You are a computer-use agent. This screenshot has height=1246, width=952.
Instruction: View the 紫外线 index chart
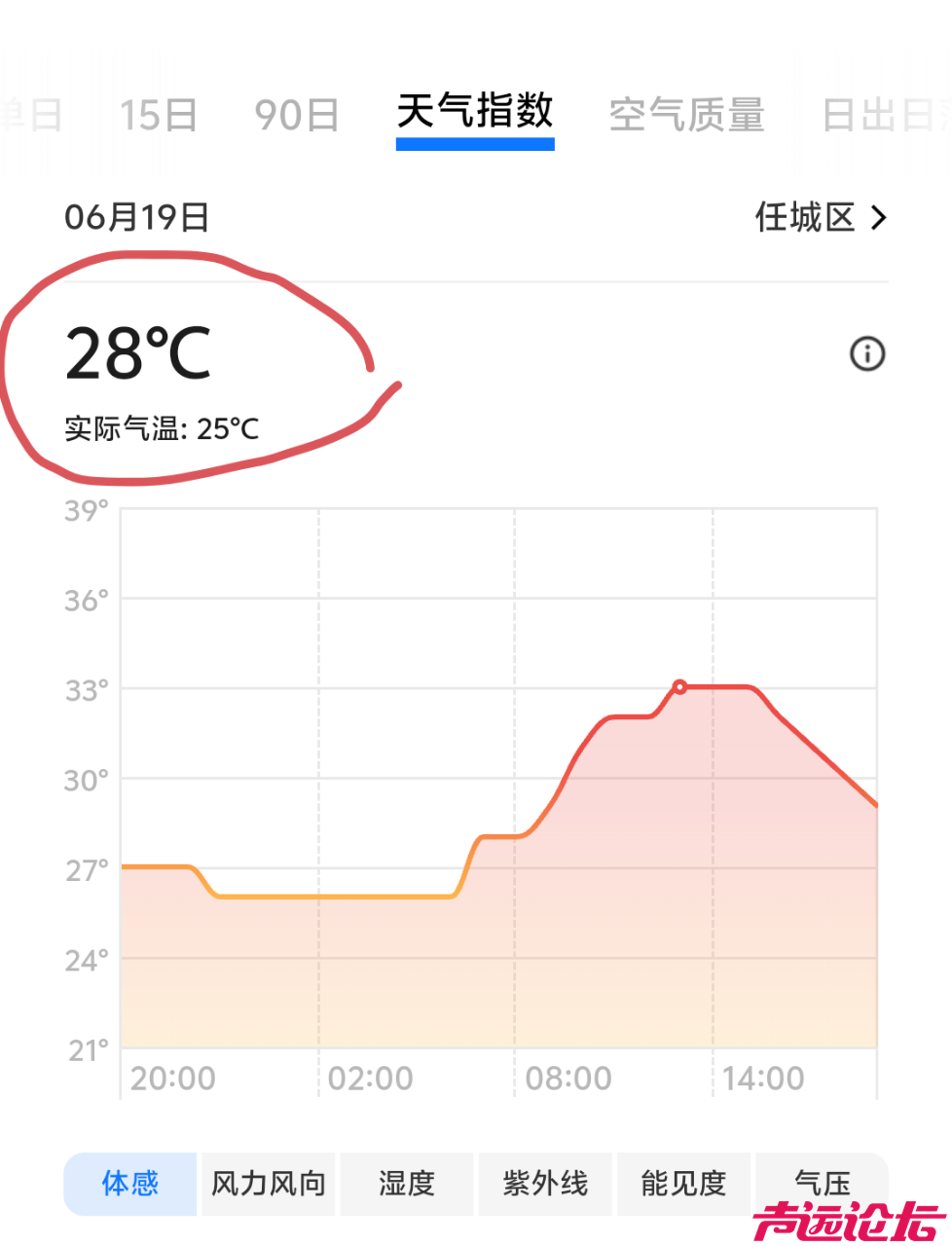click(x=545, y=1183)
